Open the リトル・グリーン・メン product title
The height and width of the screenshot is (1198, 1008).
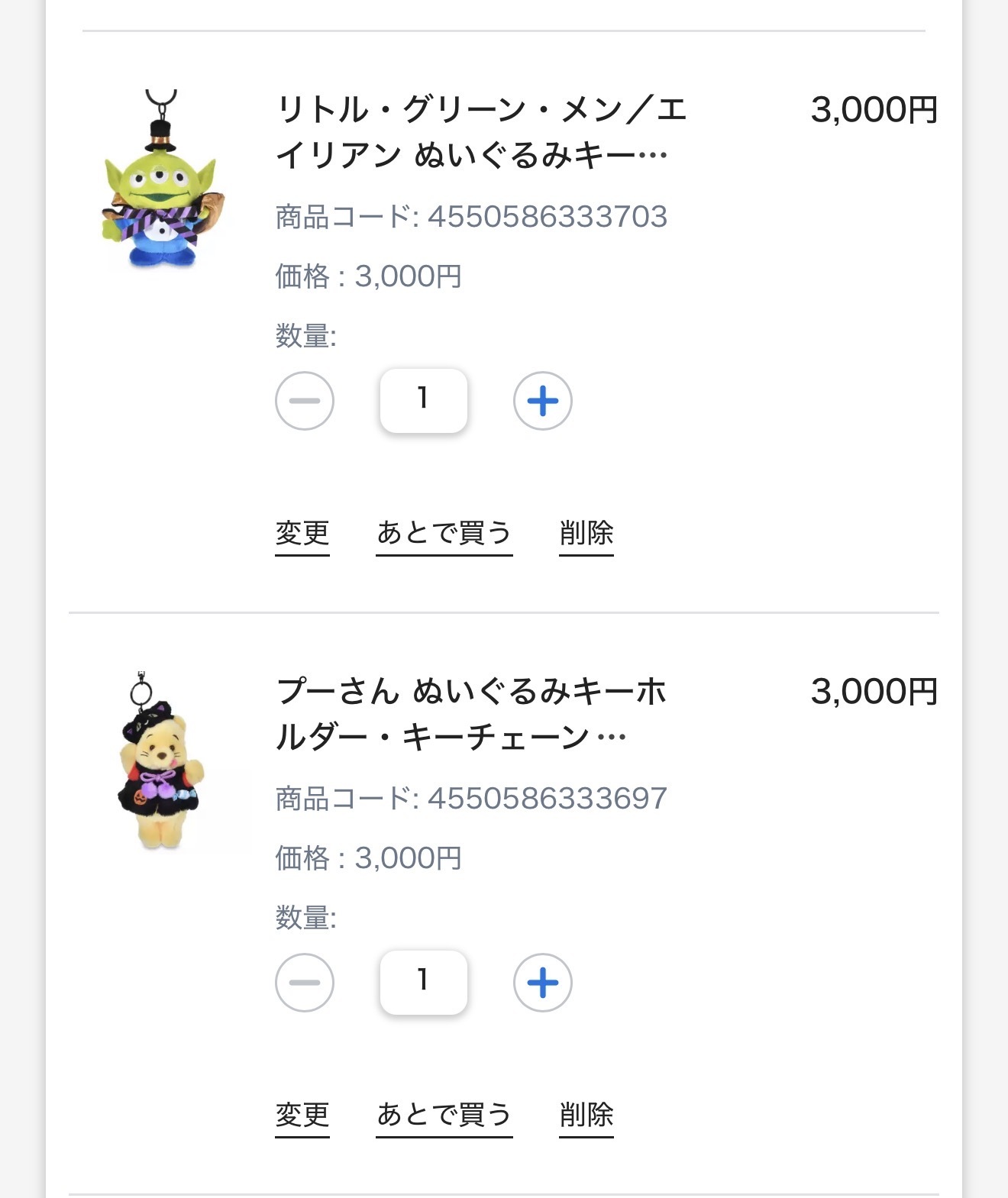481,131
